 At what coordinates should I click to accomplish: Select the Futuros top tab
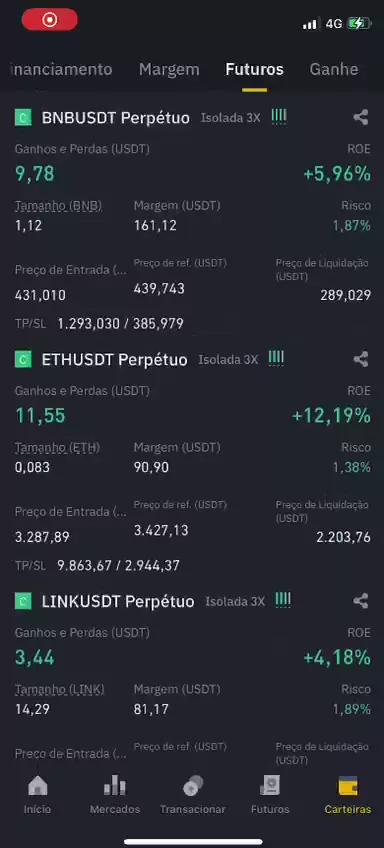(254, 69)
